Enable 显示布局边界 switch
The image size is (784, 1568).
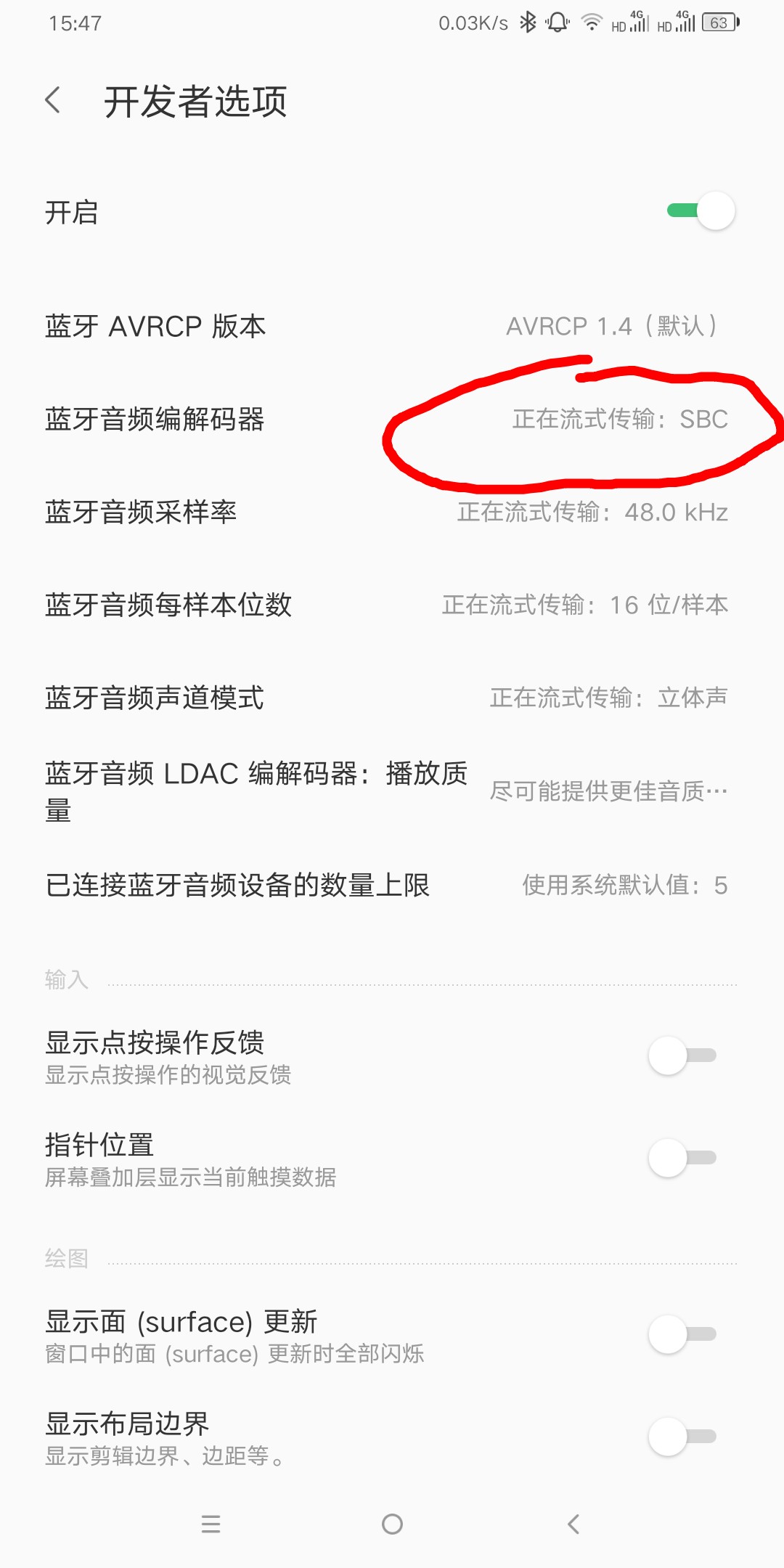click(682, 1437)
